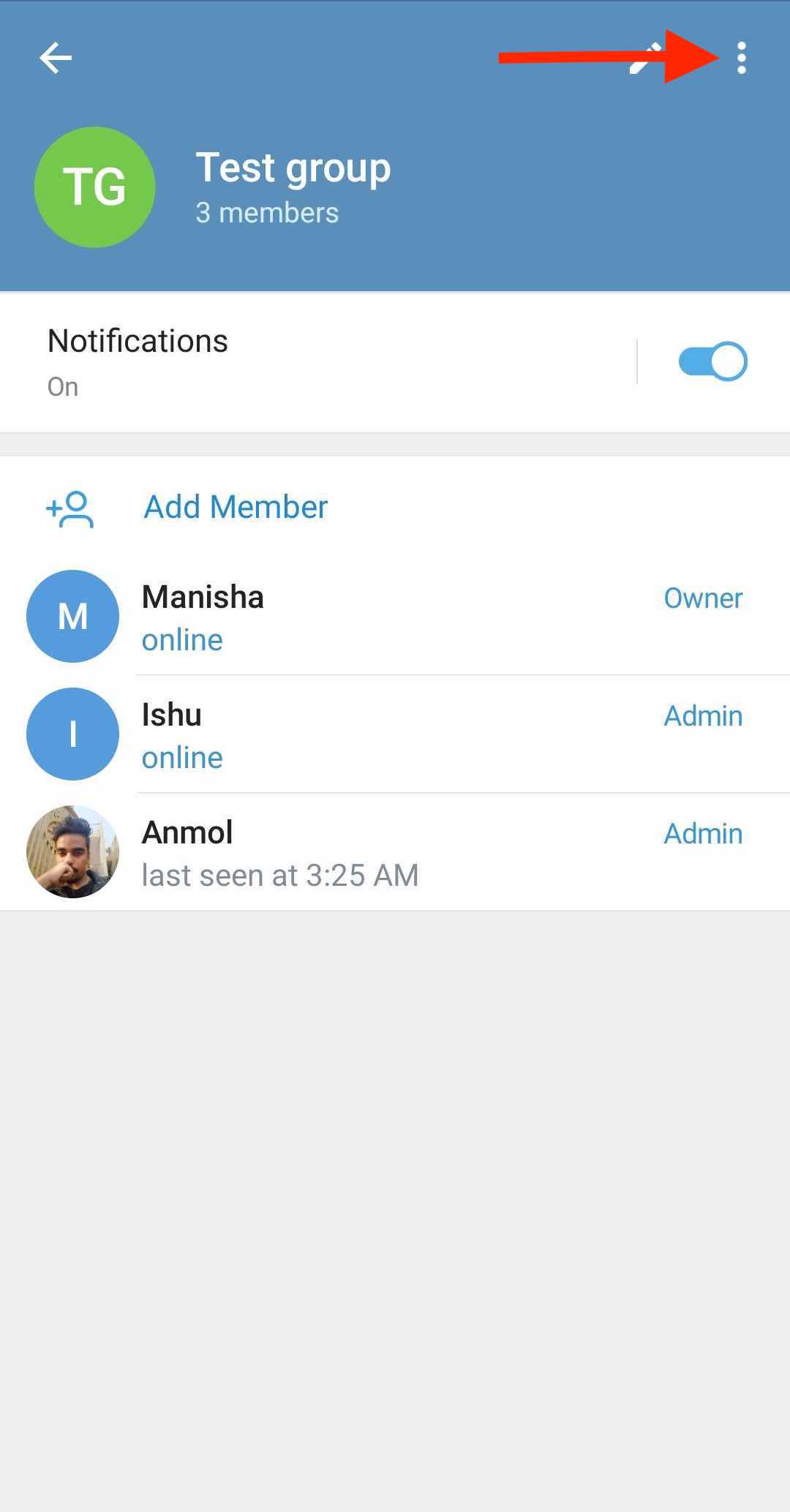Open the three-dot overflow menu
Viewport: 790px width, 1512px height.
[741, 58]
